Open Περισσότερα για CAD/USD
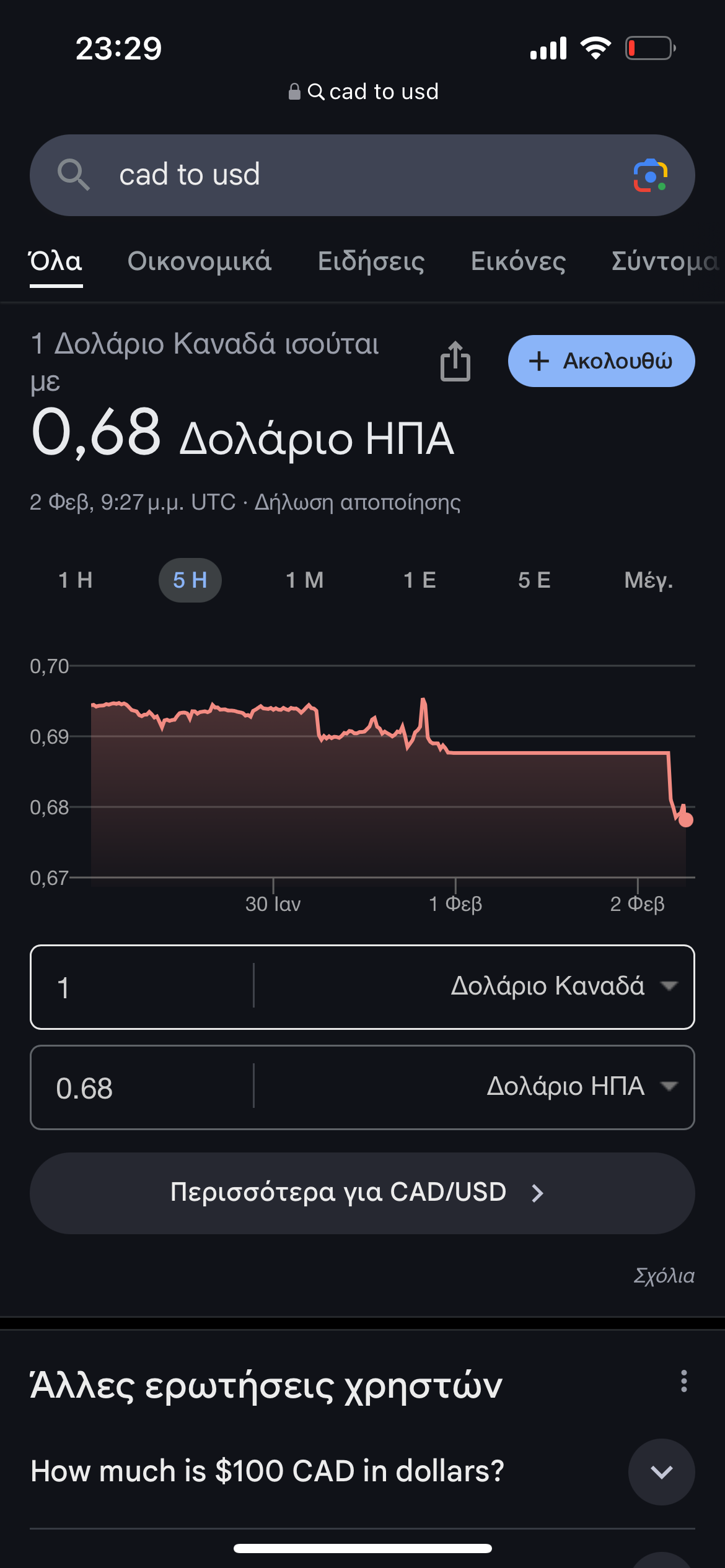Viewport: 725px width, 1568px height. click(362, 1193)
